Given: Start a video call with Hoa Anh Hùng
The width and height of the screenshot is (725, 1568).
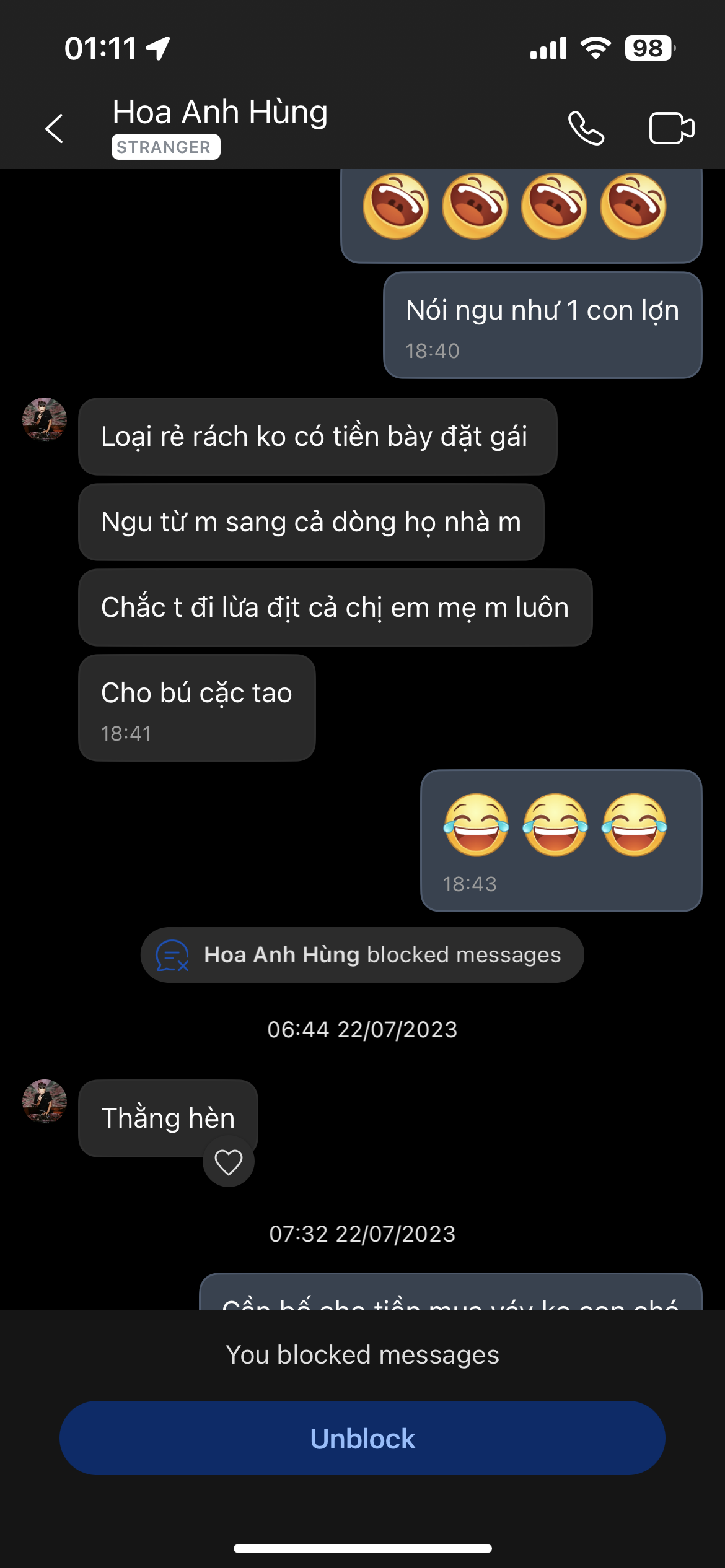Looking at the screenshot, I should [x=671, y=128].
